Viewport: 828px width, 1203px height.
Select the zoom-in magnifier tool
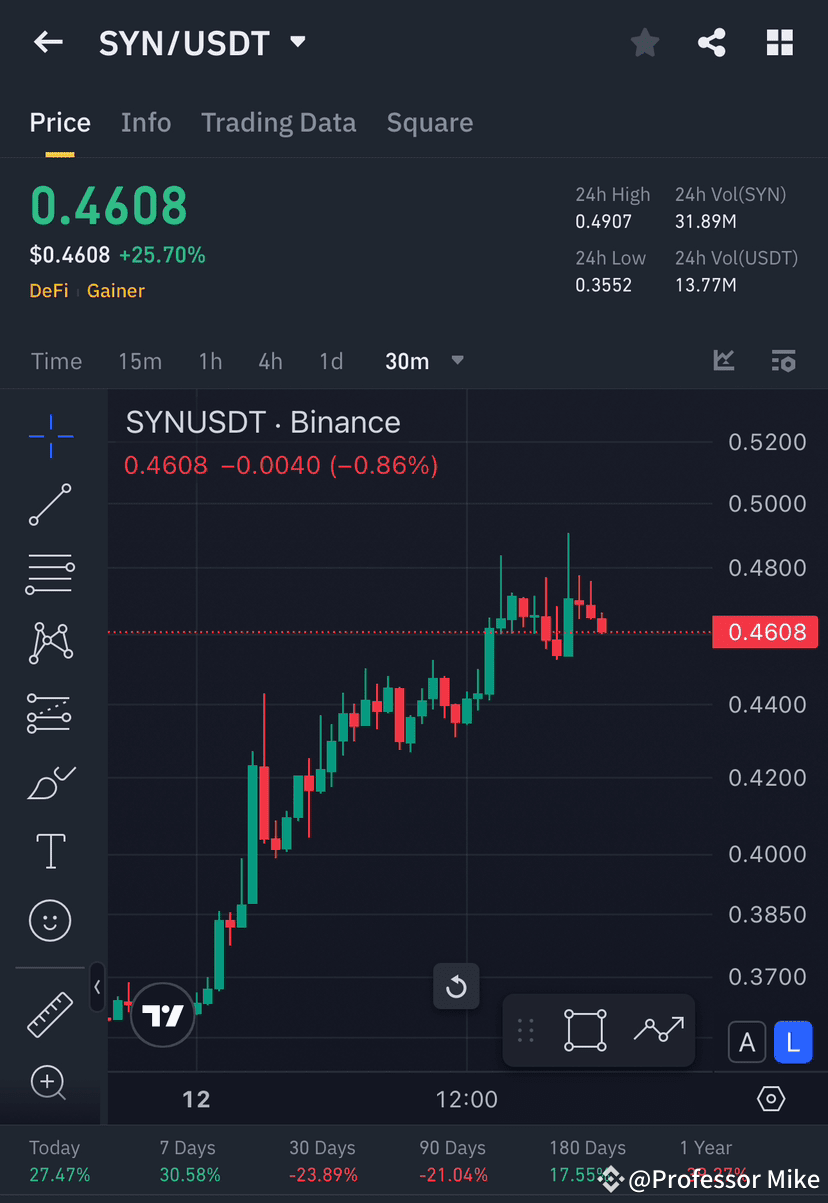pyautogui.click(x=50, y=1083)
